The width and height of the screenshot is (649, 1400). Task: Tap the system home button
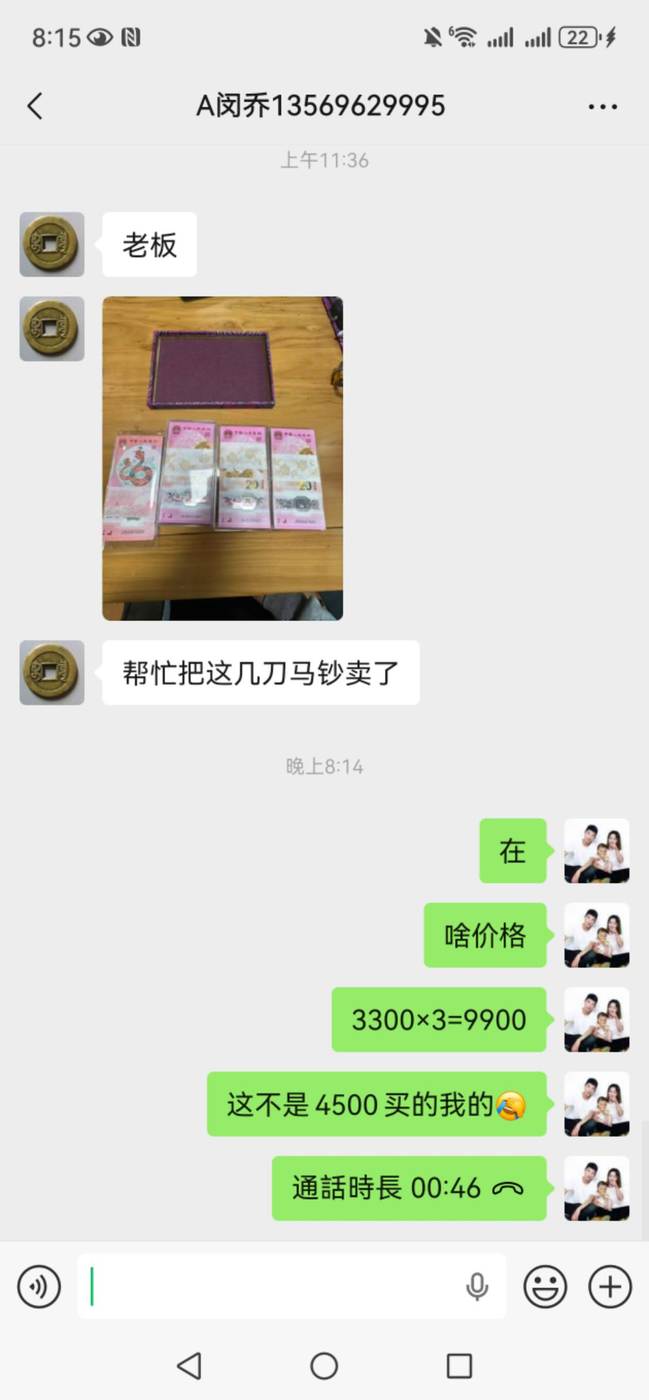[x=324, y=1365]
